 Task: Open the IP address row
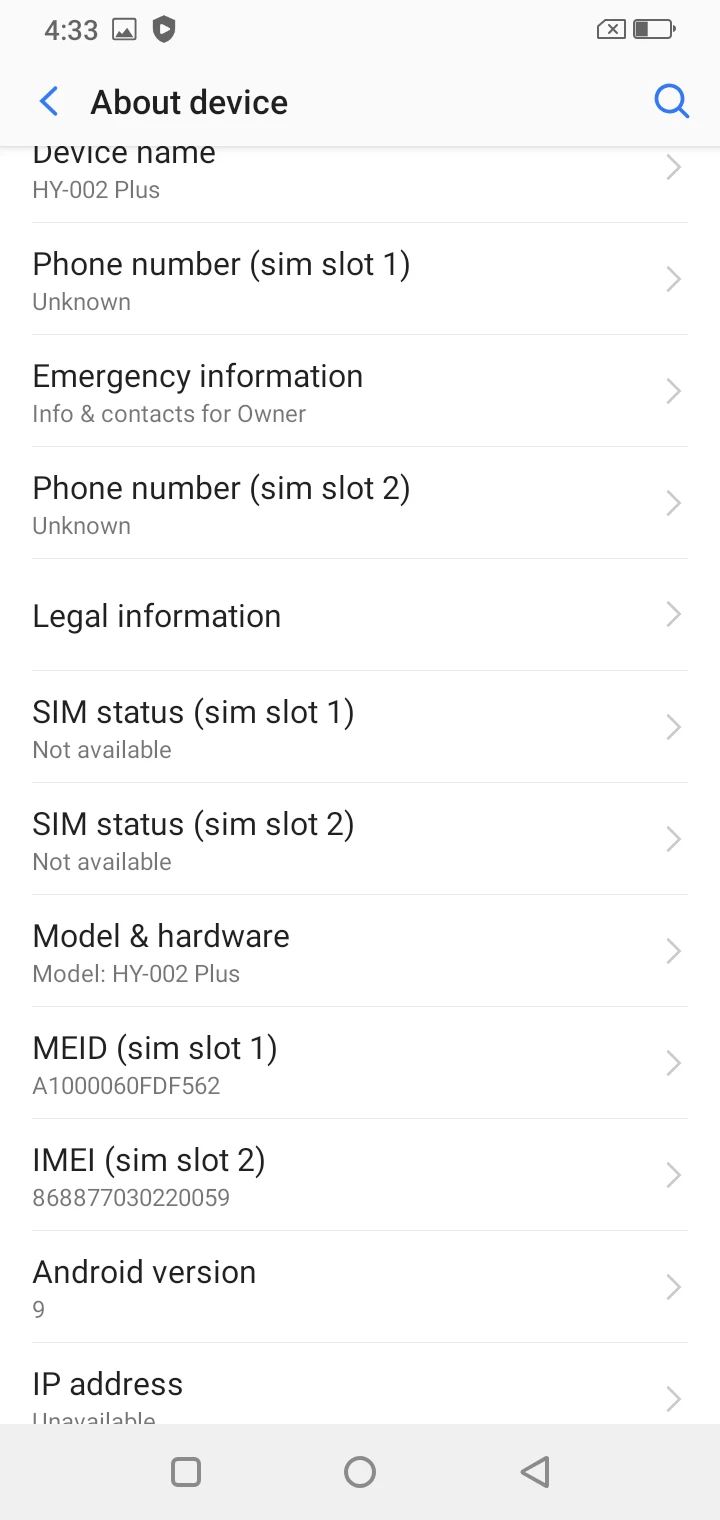coord(360,1384)
